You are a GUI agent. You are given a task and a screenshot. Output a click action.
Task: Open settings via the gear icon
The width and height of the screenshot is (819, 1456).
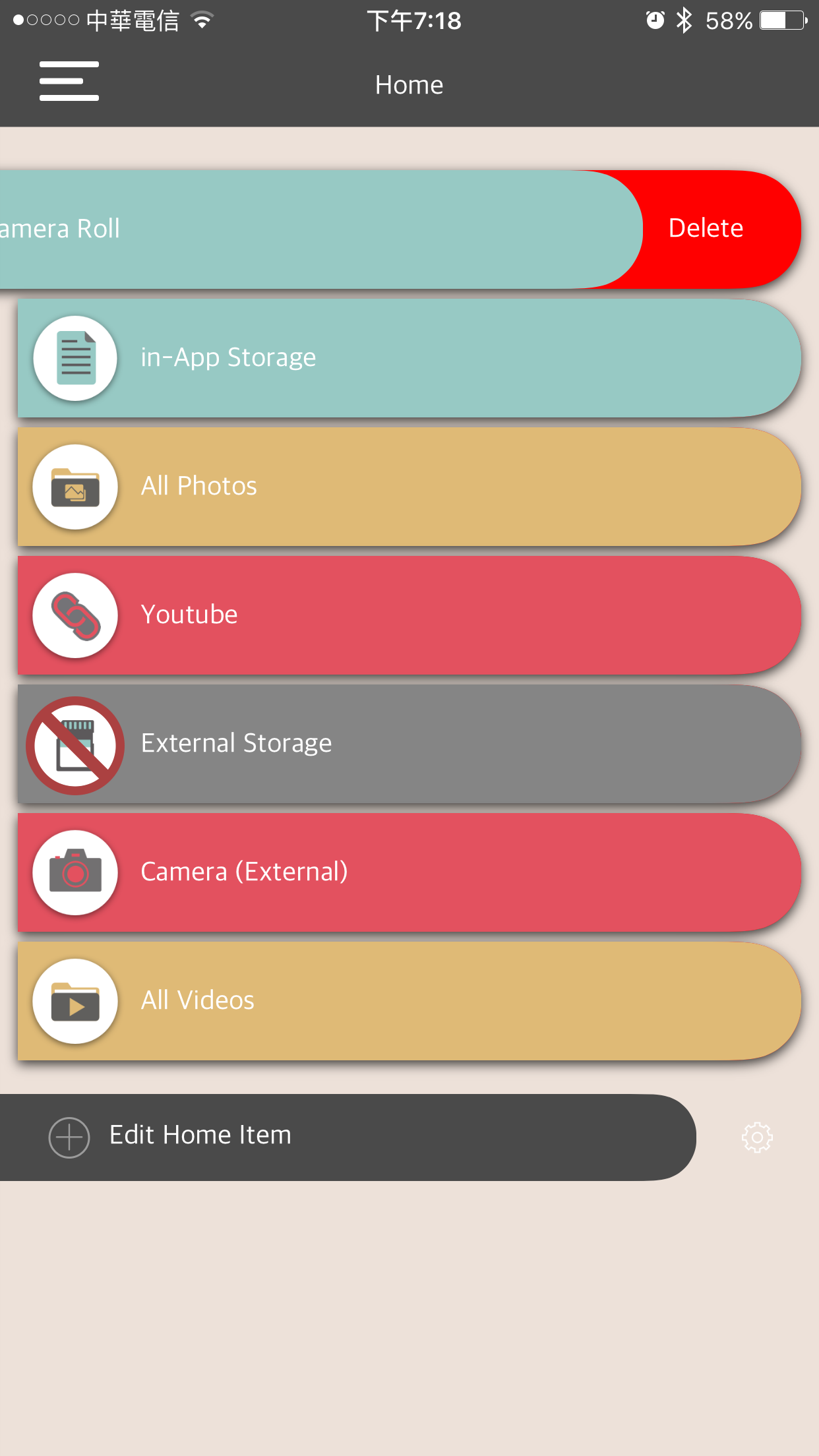(x=756, y=1137)
